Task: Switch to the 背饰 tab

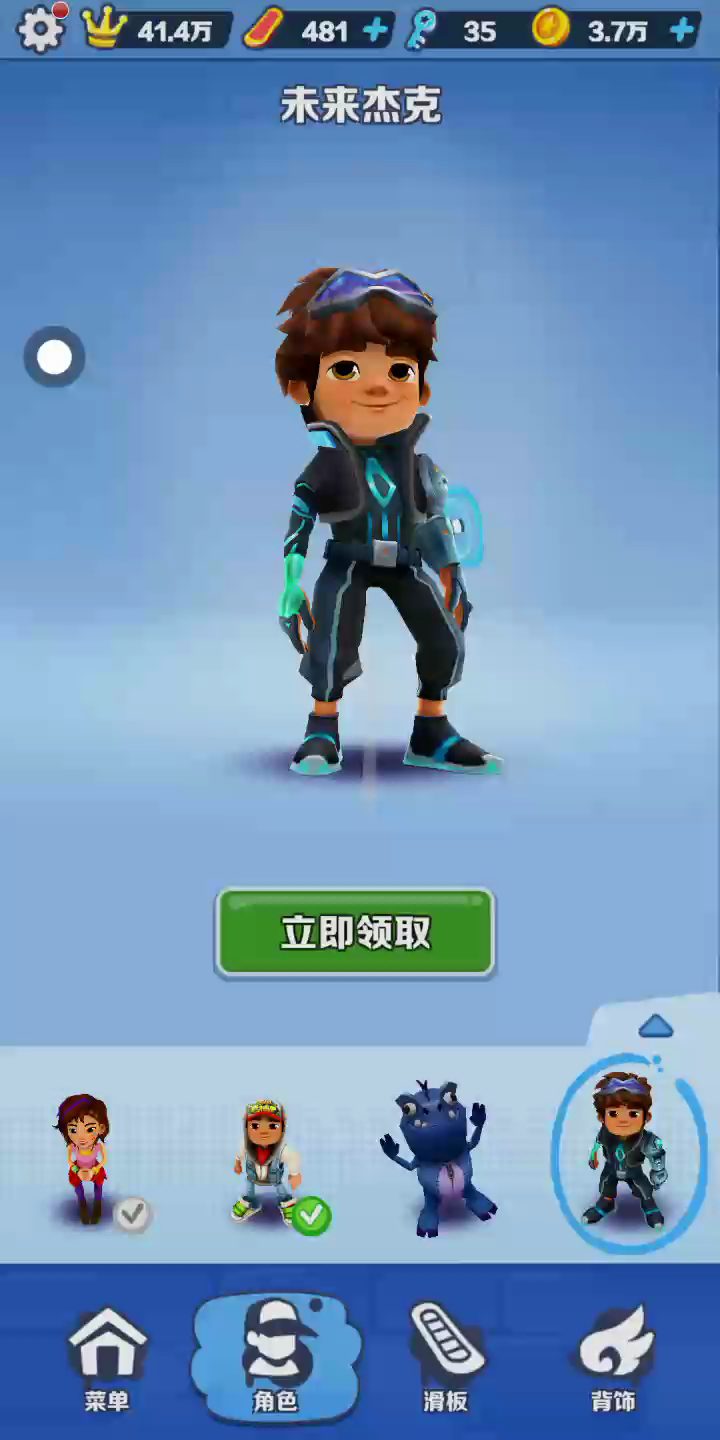Action: (613, 1359)
